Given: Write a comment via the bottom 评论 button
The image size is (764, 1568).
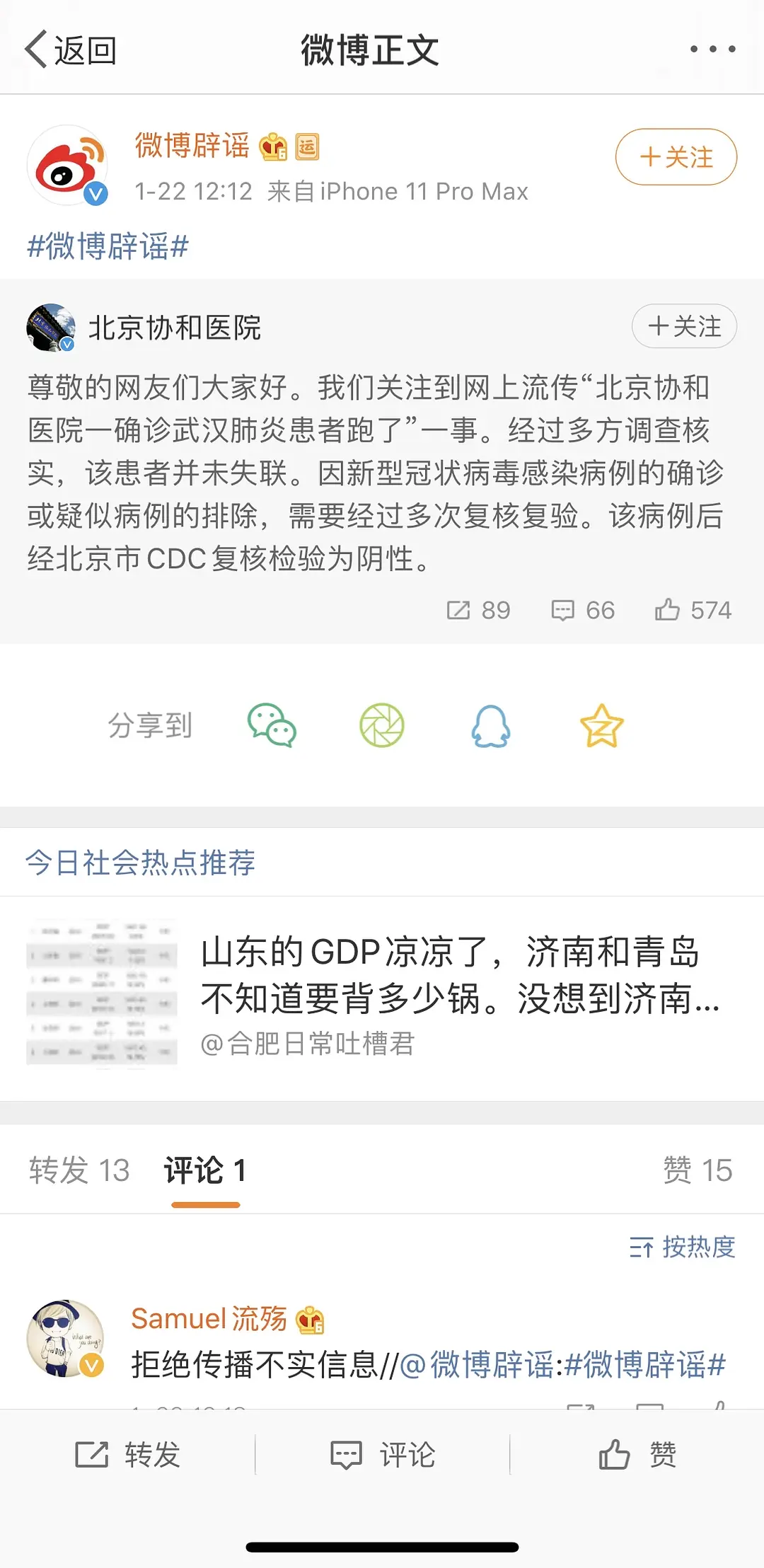Looking at the screenshot, I should coord(383,1455).
